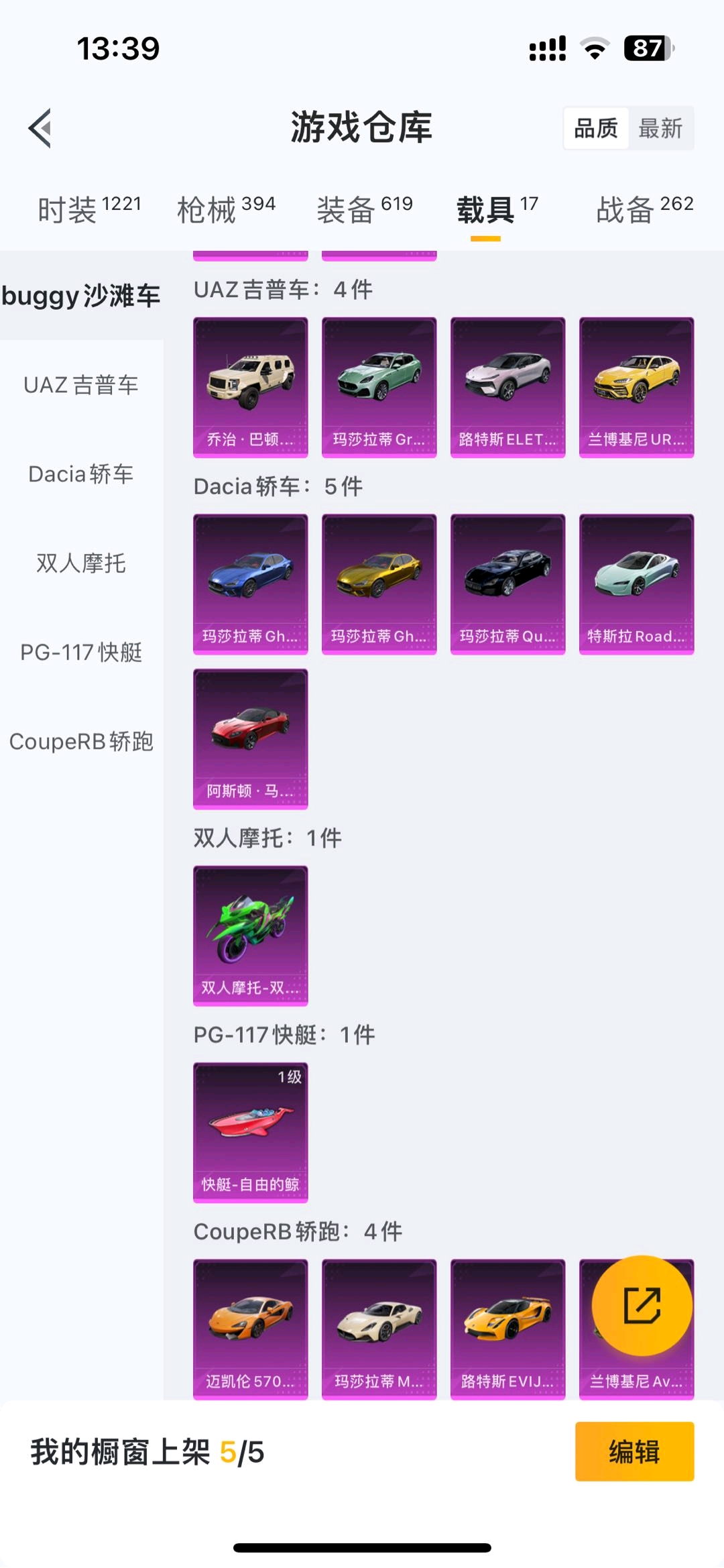Jump to buggy沙滩车 in the sidebar
Screen dimensions: 724x1568
[x=81, y=296]
